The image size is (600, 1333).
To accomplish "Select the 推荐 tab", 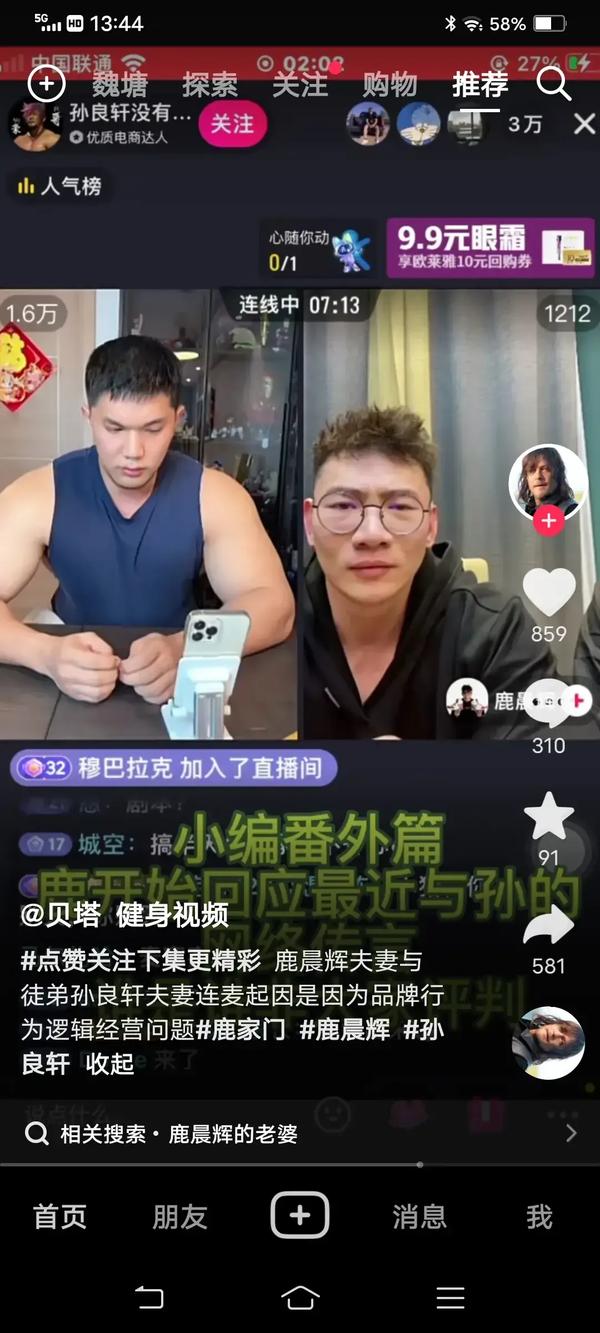I will (480, 85).
